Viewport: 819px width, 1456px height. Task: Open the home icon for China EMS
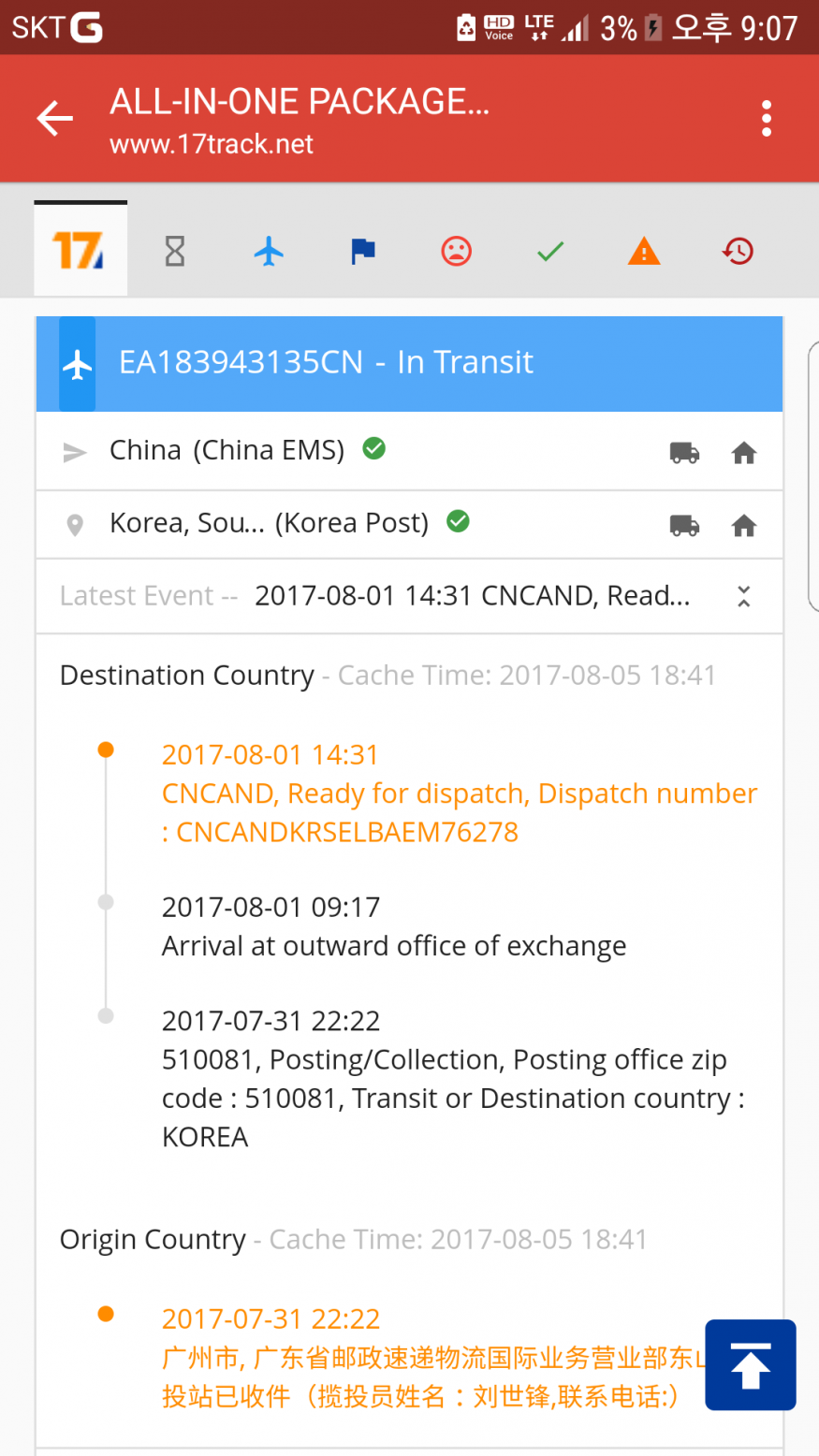(x=744, y=453)
